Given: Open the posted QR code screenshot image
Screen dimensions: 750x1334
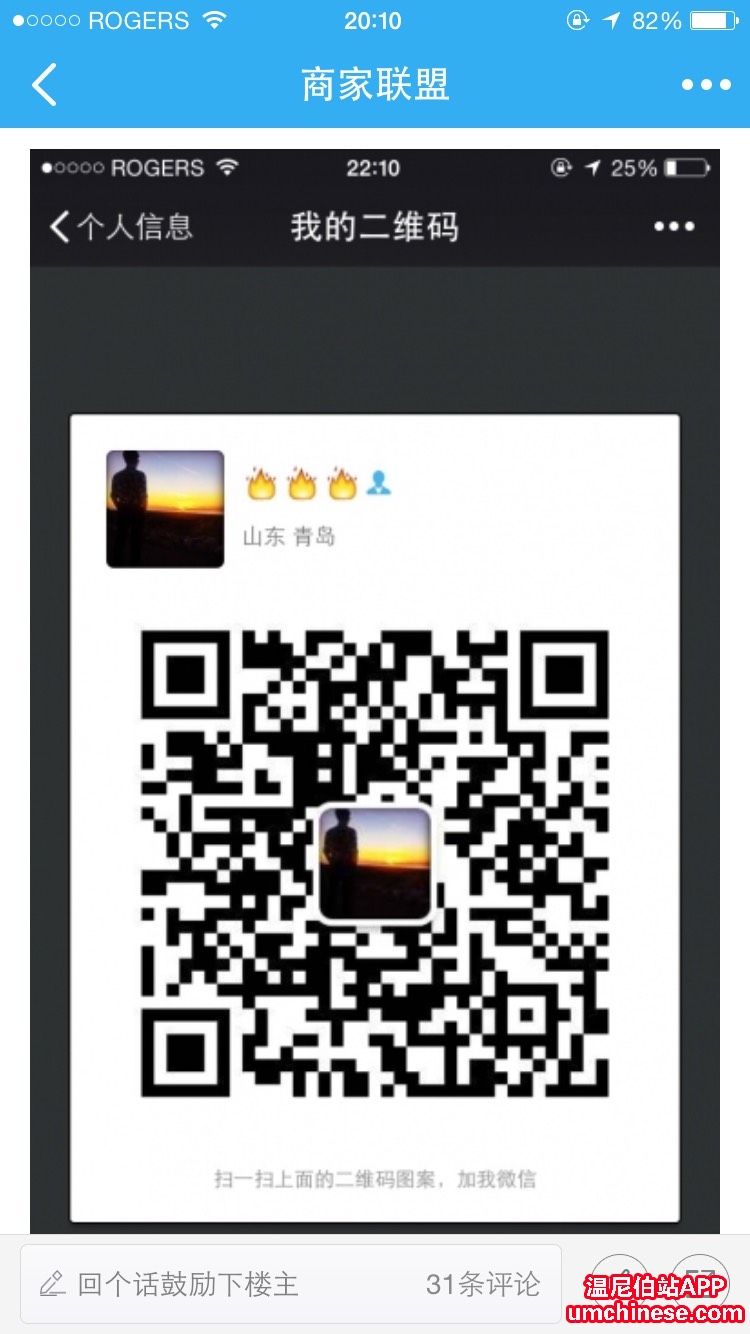Looking at the screenshot, I should tap(375, 690).
